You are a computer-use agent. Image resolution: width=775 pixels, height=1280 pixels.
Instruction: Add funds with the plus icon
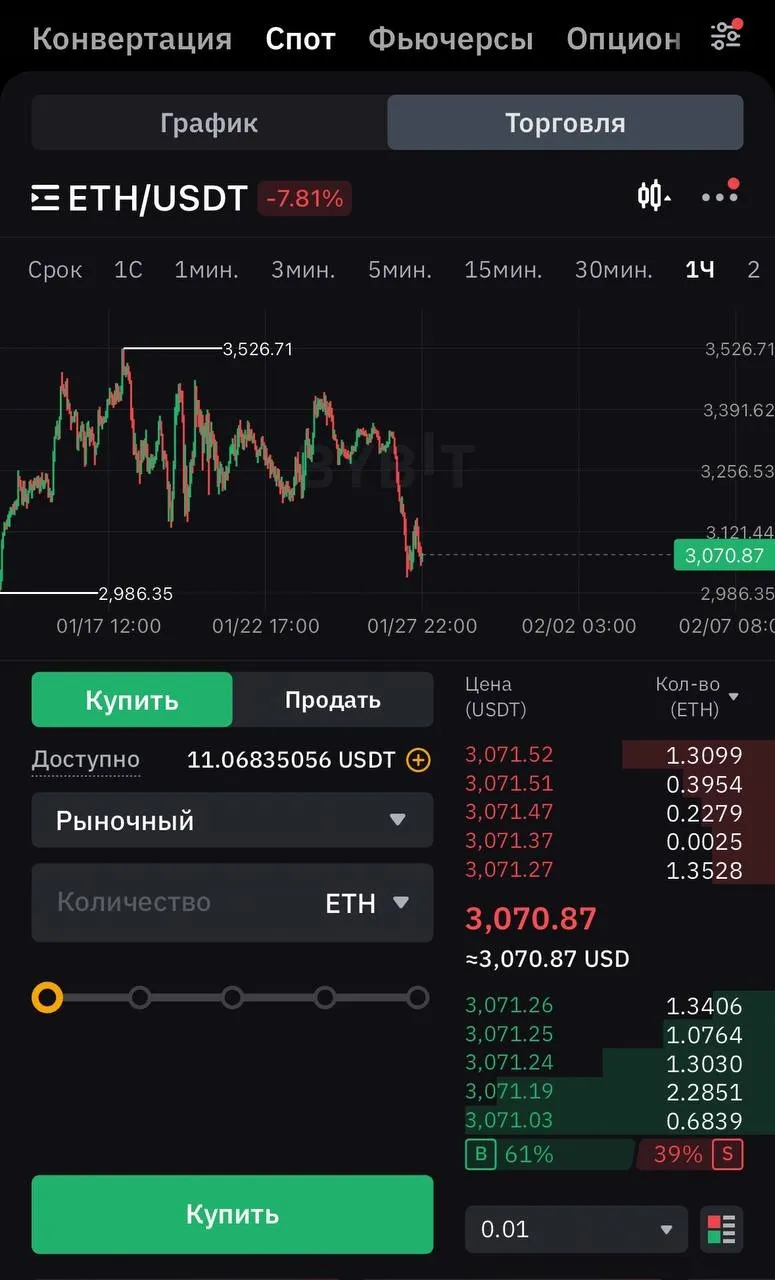point(418,760)
